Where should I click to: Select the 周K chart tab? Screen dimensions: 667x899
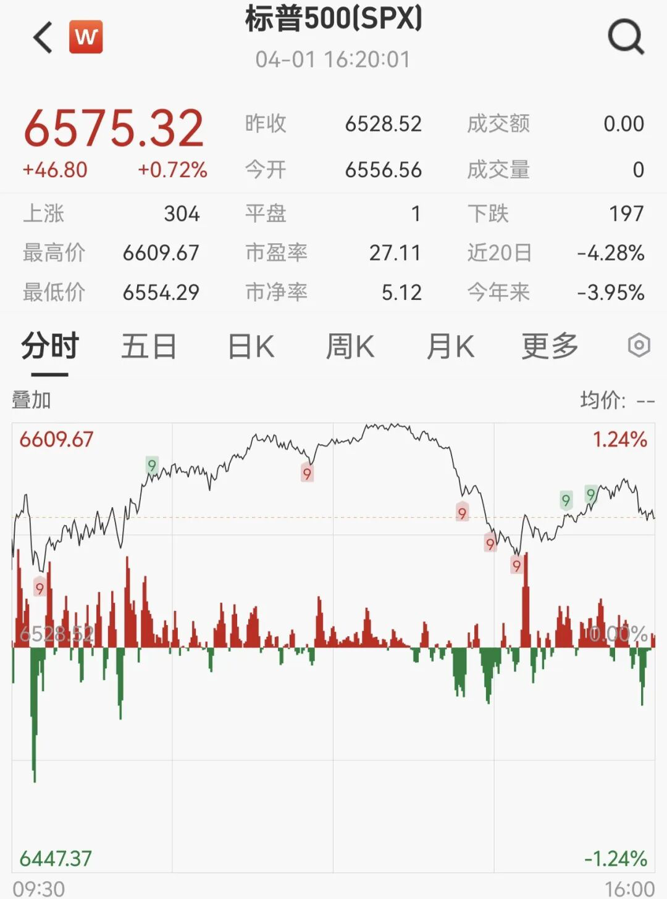[350, 347]
